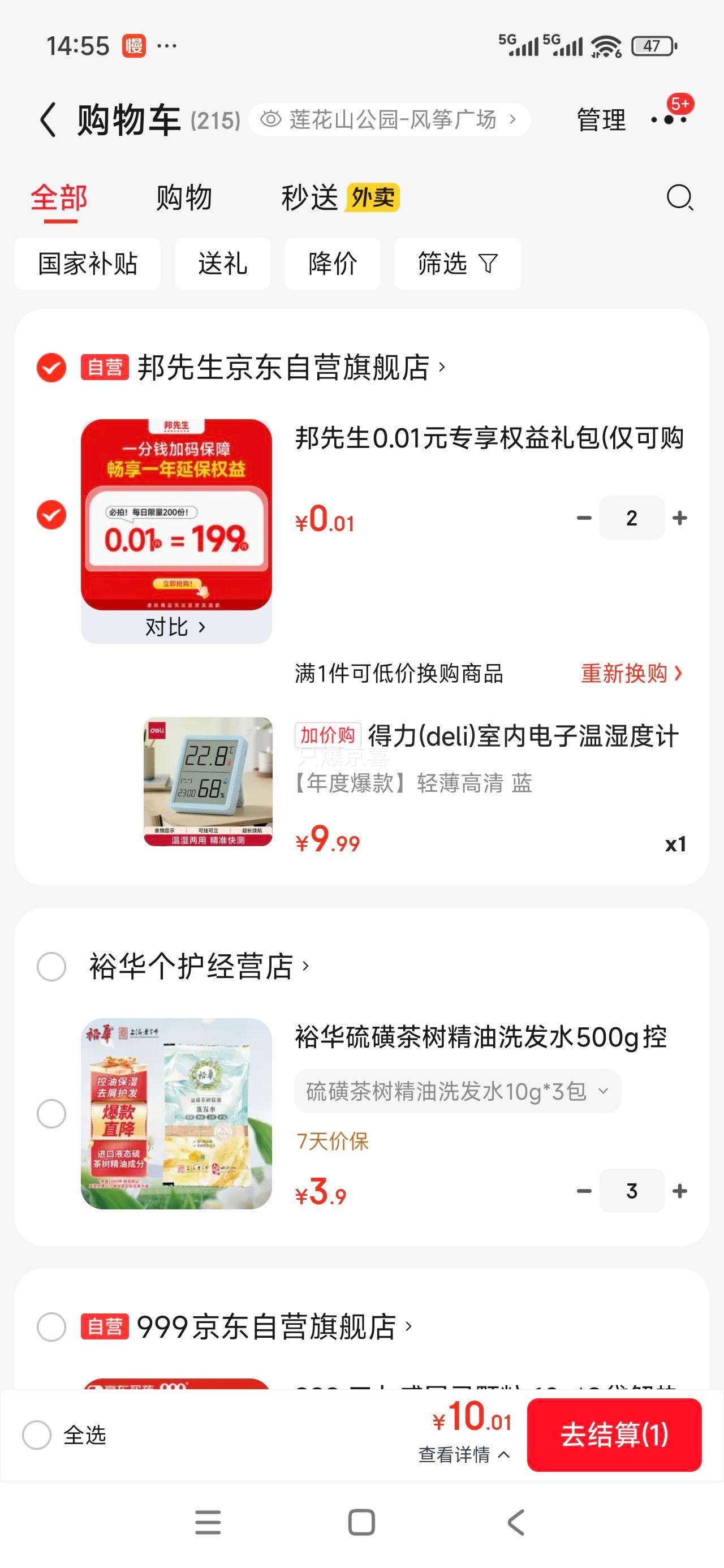
Task: Open the eye icon next to the delivery address
Action: point(272,118)
